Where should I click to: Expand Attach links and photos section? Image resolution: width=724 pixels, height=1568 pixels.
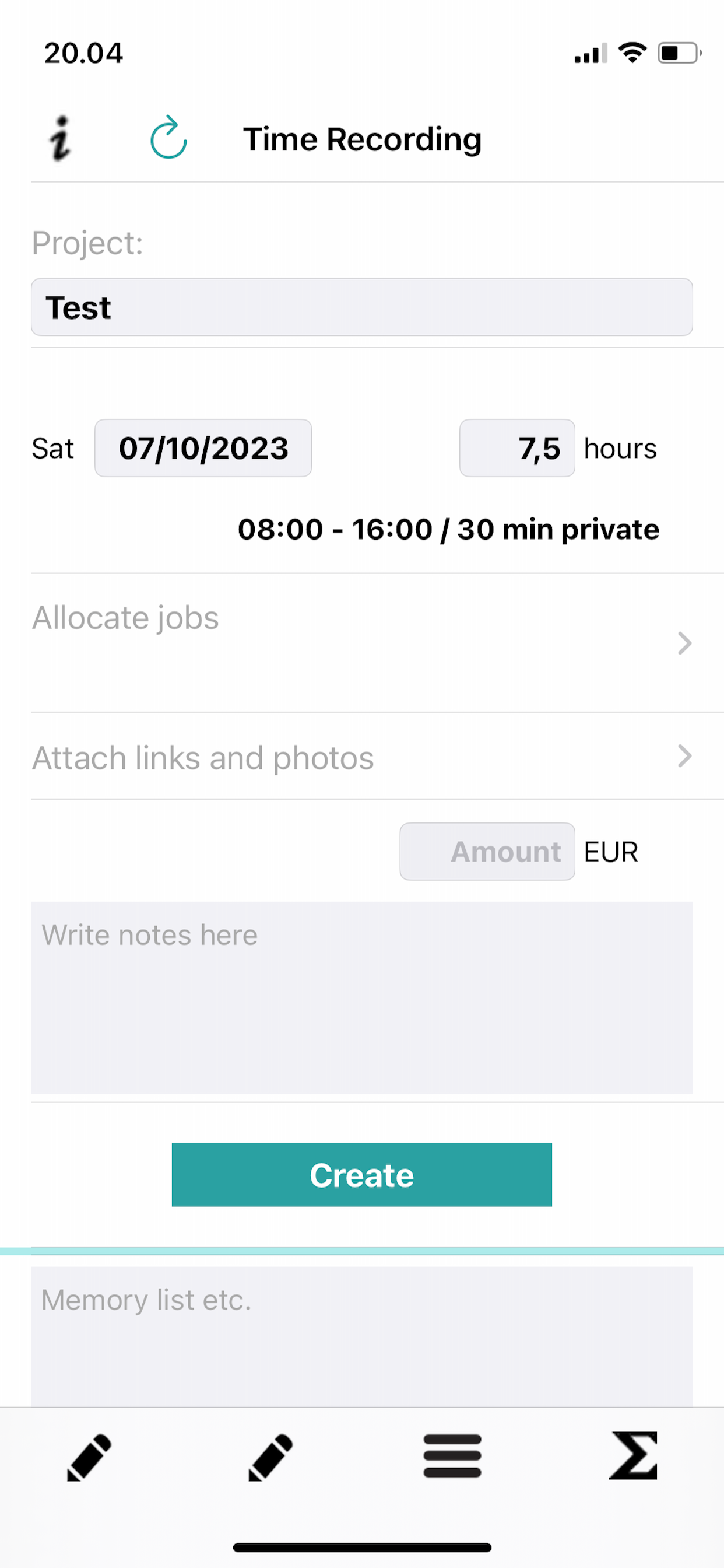click(362, 758)
